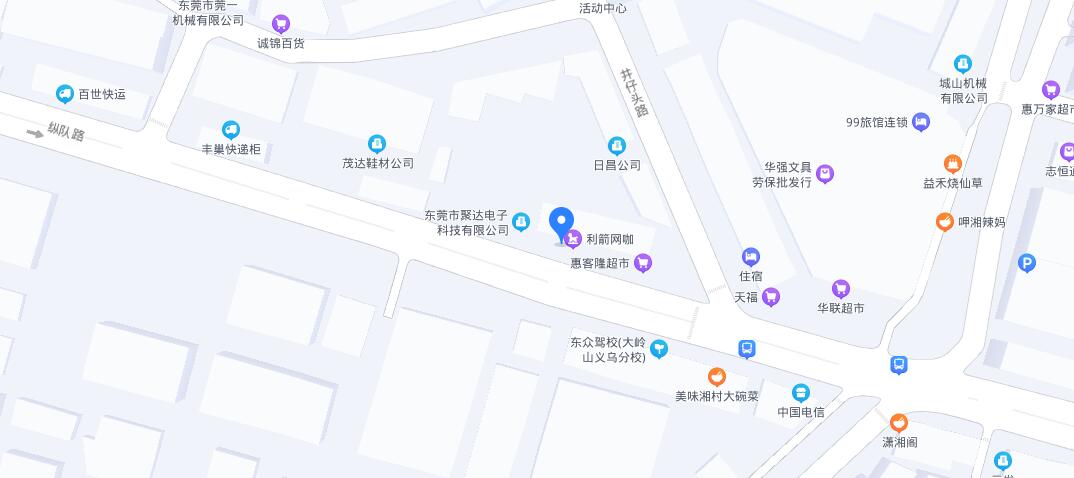Screen dimensions: 1074x478
Task: Open the 住宿 lodging marker
Action: click(x=751, y=257)
